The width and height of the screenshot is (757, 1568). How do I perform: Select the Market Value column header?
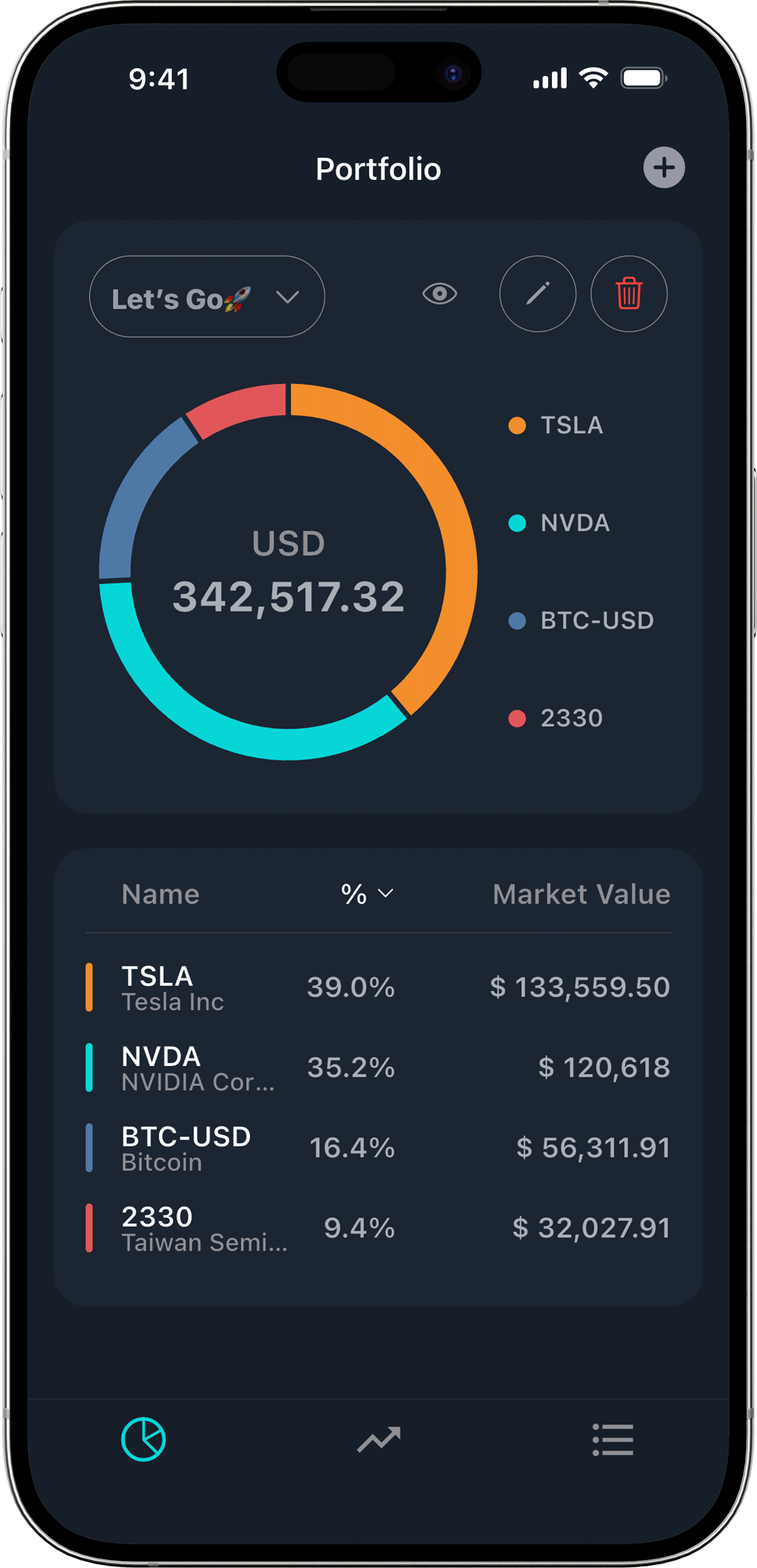pos(581,894)
